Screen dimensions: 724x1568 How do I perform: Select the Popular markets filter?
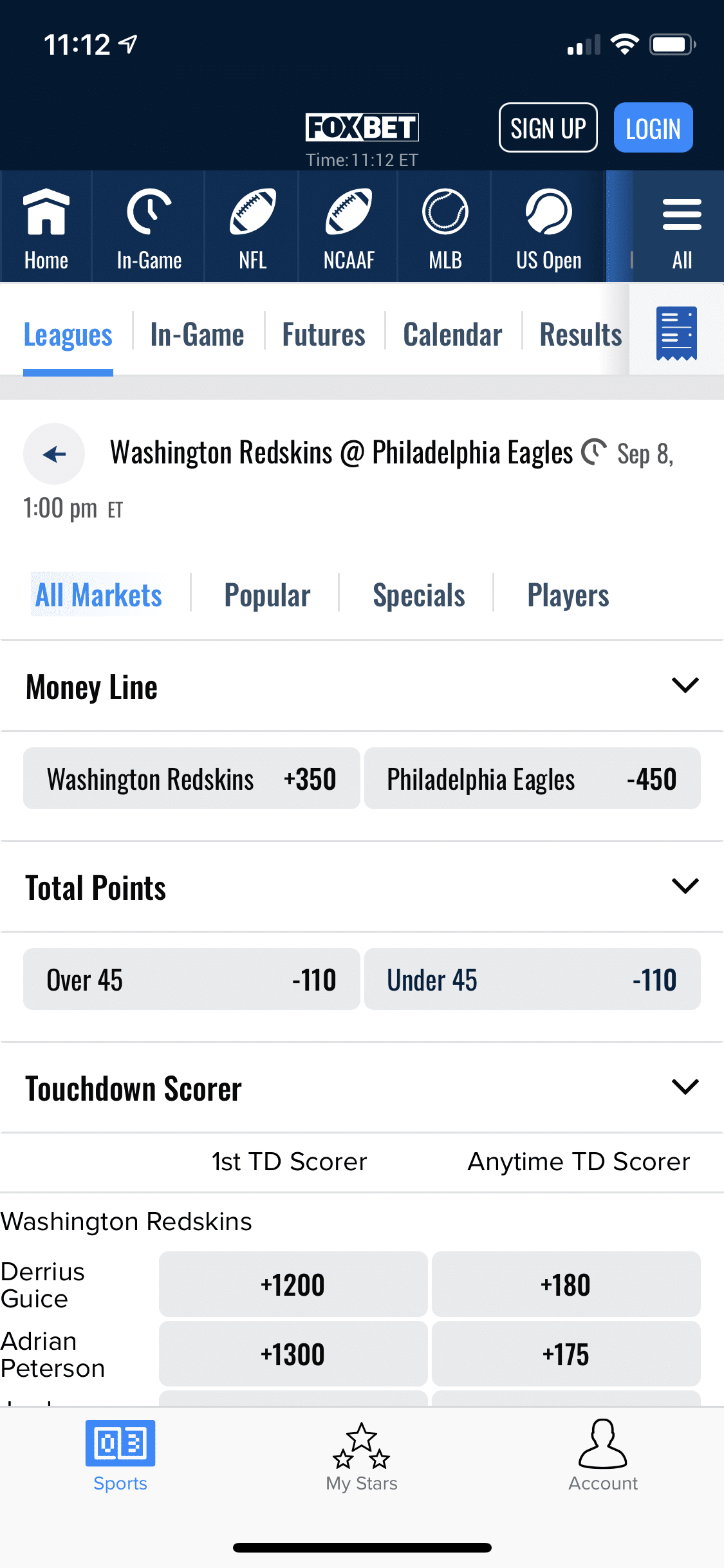click(x=267, y=595)
